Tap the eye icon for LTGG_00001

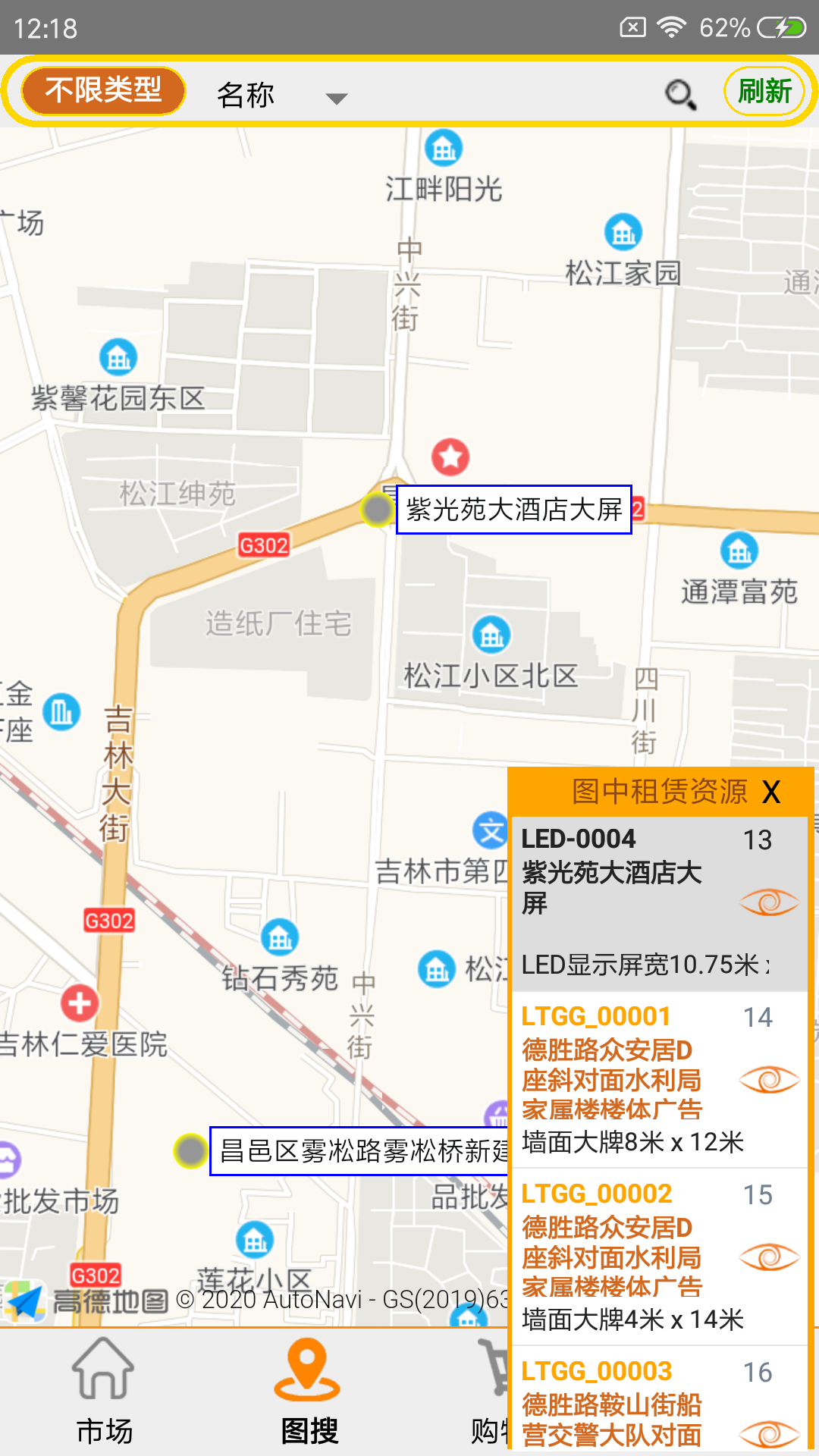pos(769,1079)
